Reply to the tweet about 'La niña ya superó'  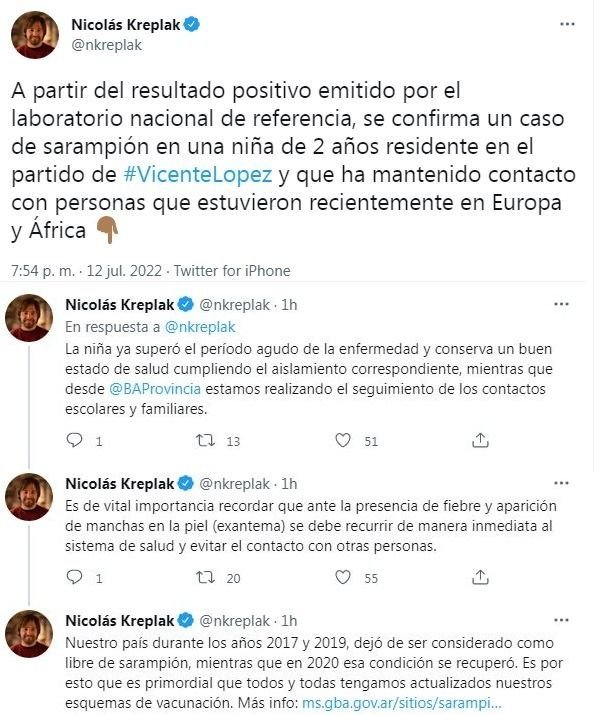73,440
